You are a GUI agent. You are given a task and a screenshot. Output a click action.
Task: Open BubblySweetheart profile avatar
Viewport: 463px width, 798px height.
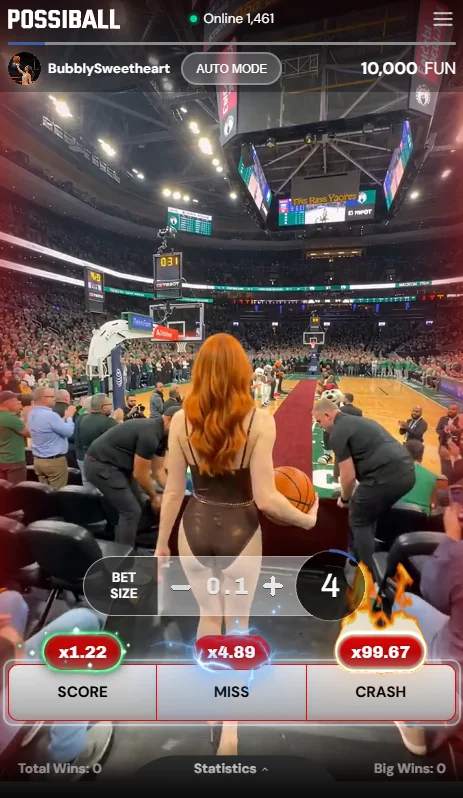click(x=24, y=68)
